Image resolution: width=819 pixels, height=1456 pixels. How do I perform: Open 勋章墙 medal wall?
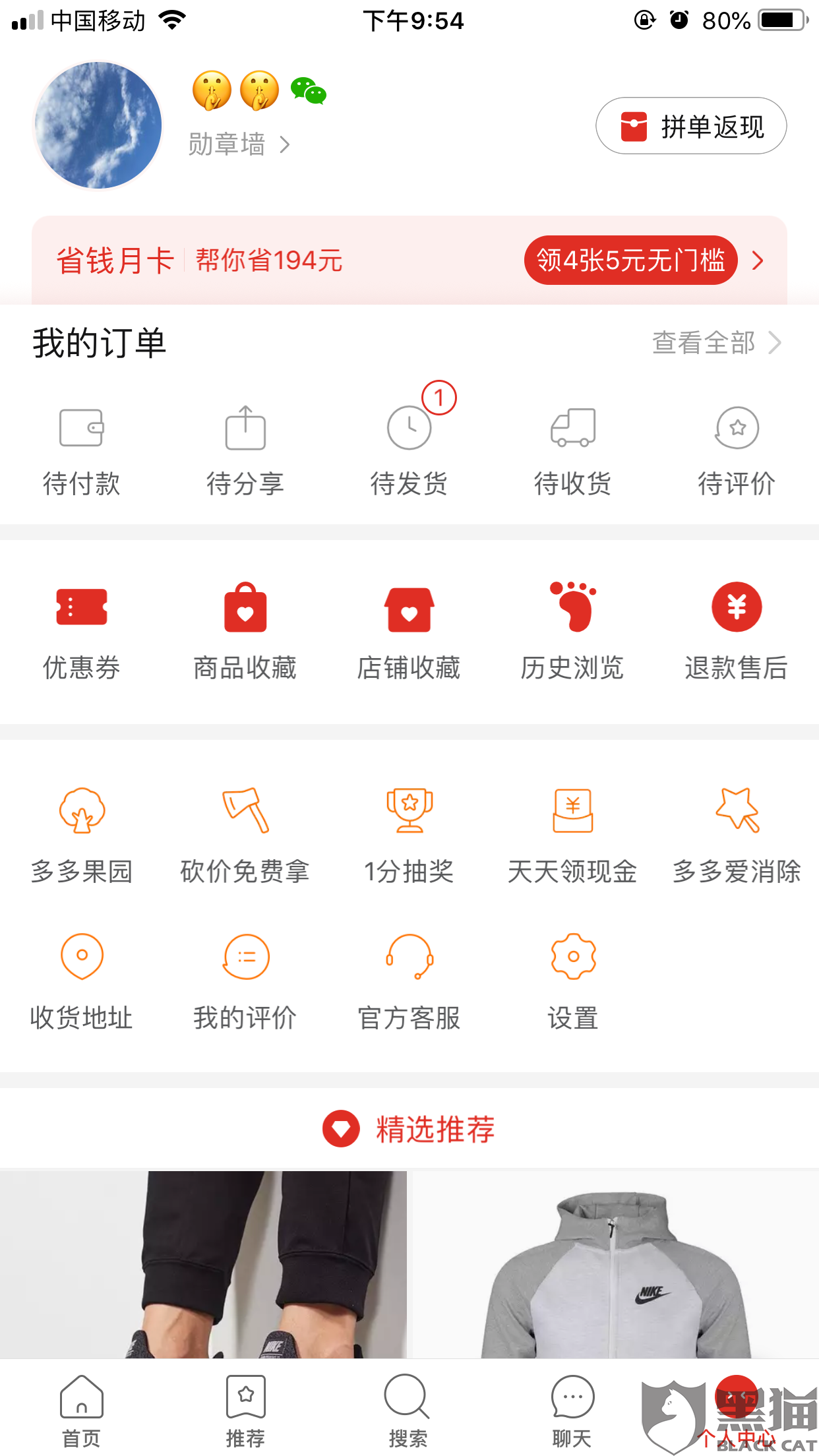238,144
